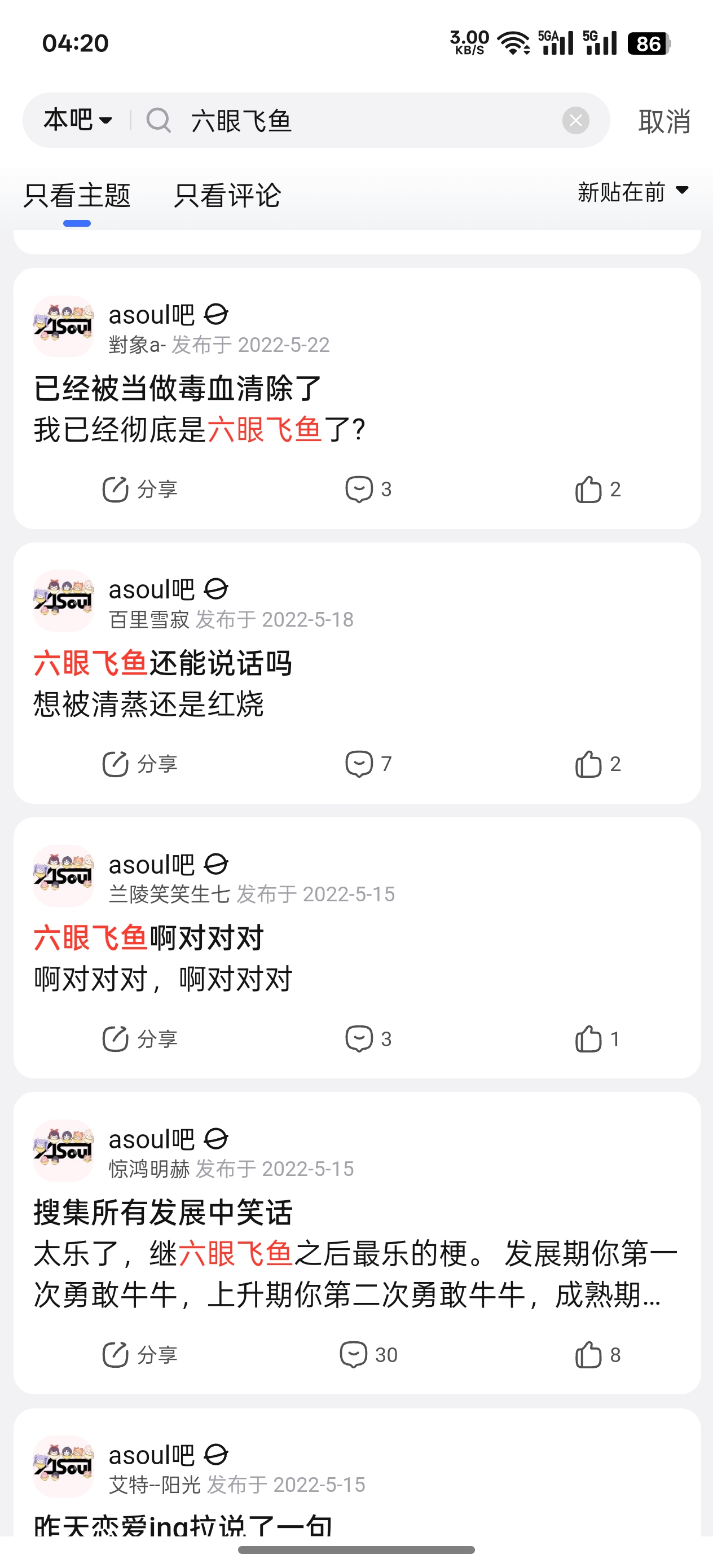
Task: Open the post 已经被当做毒血清除了
Action: (178, 389)
